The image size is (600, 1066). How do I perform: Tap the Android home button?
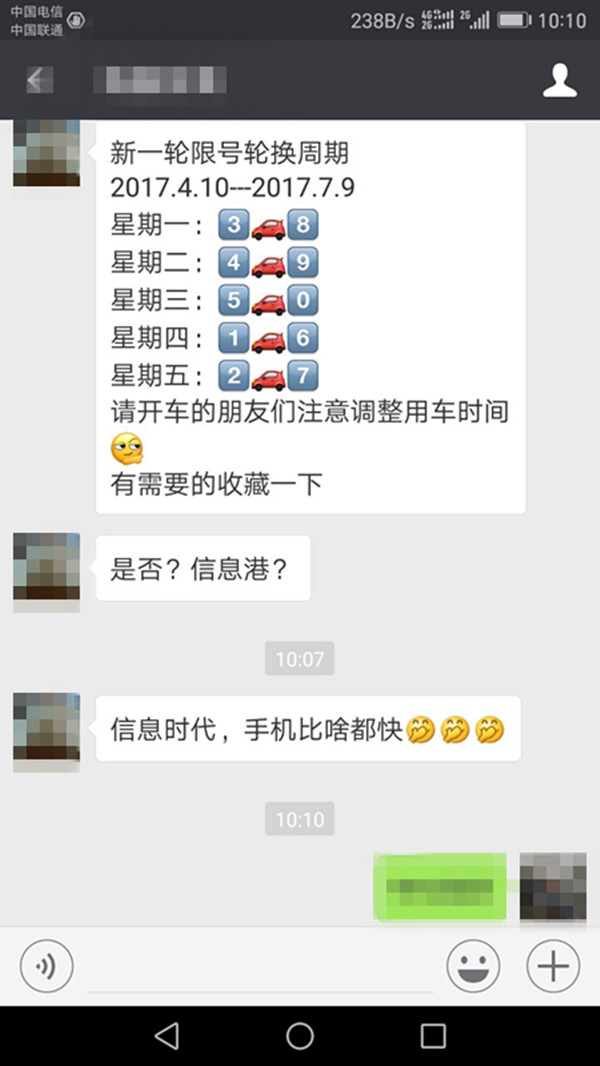tap(300, 1036)
